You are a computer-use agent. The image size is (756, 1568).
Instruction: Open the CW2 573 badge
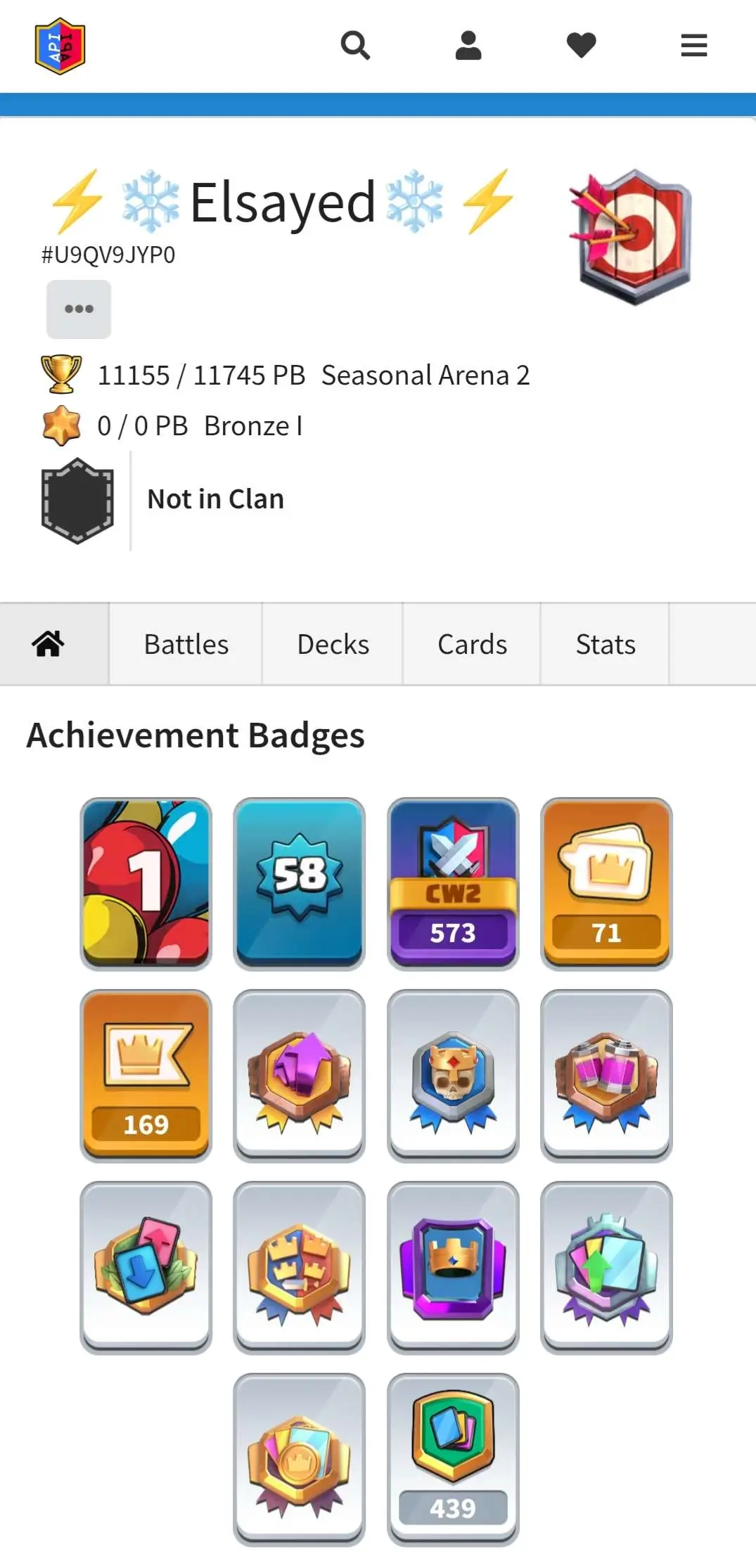[x=453, y=883]
